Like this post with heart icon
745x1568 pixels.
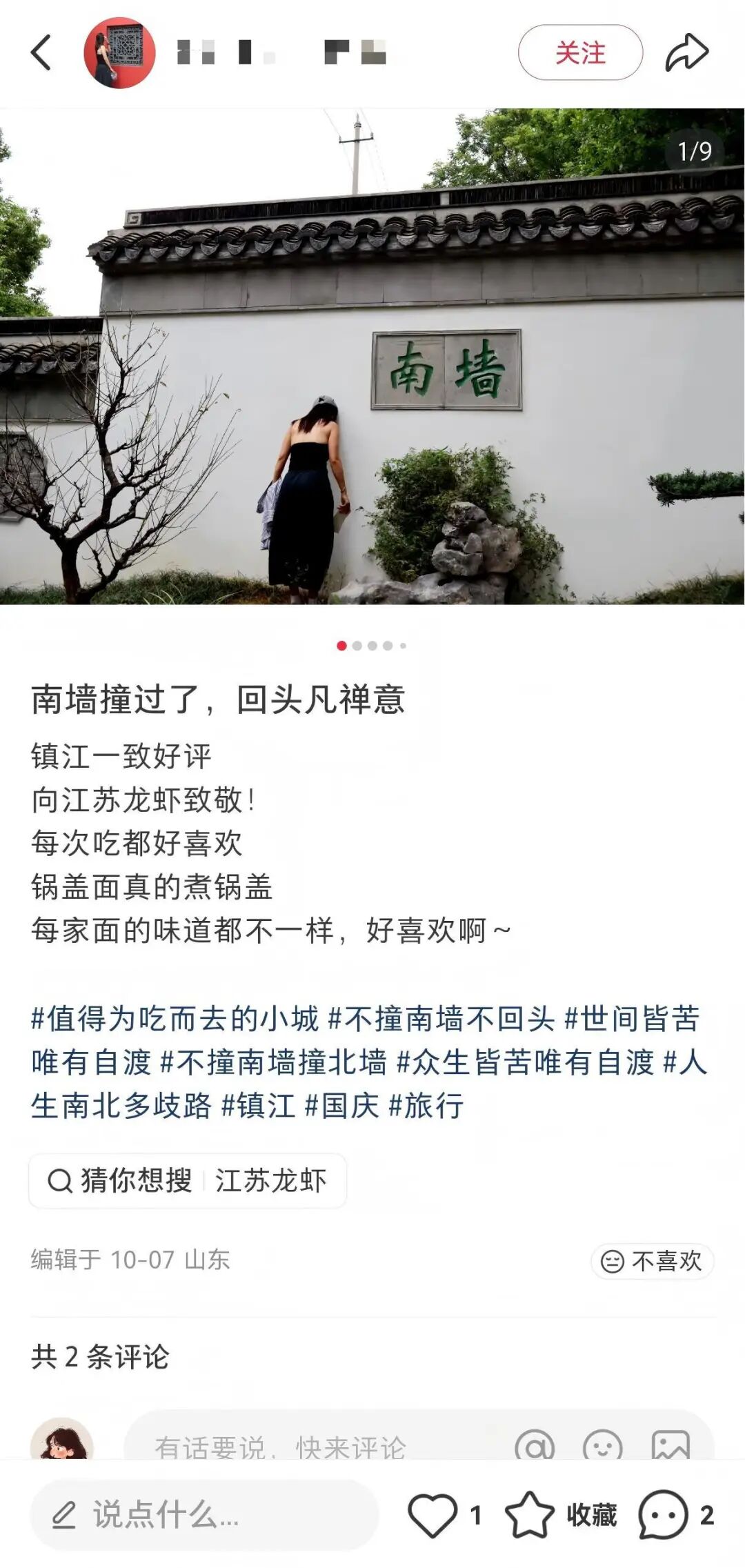click(433, 1516)
